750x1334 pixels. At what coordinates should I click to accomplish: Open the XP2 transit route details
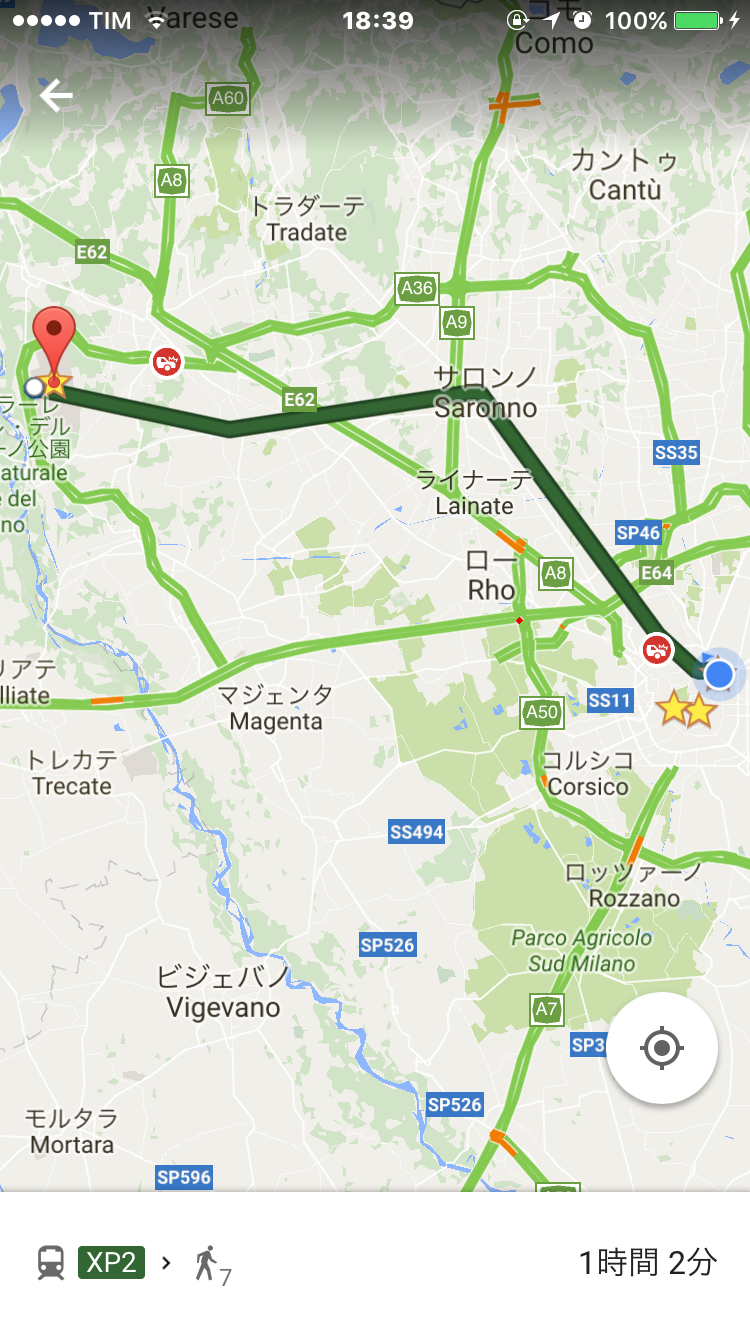point(111,1262)
